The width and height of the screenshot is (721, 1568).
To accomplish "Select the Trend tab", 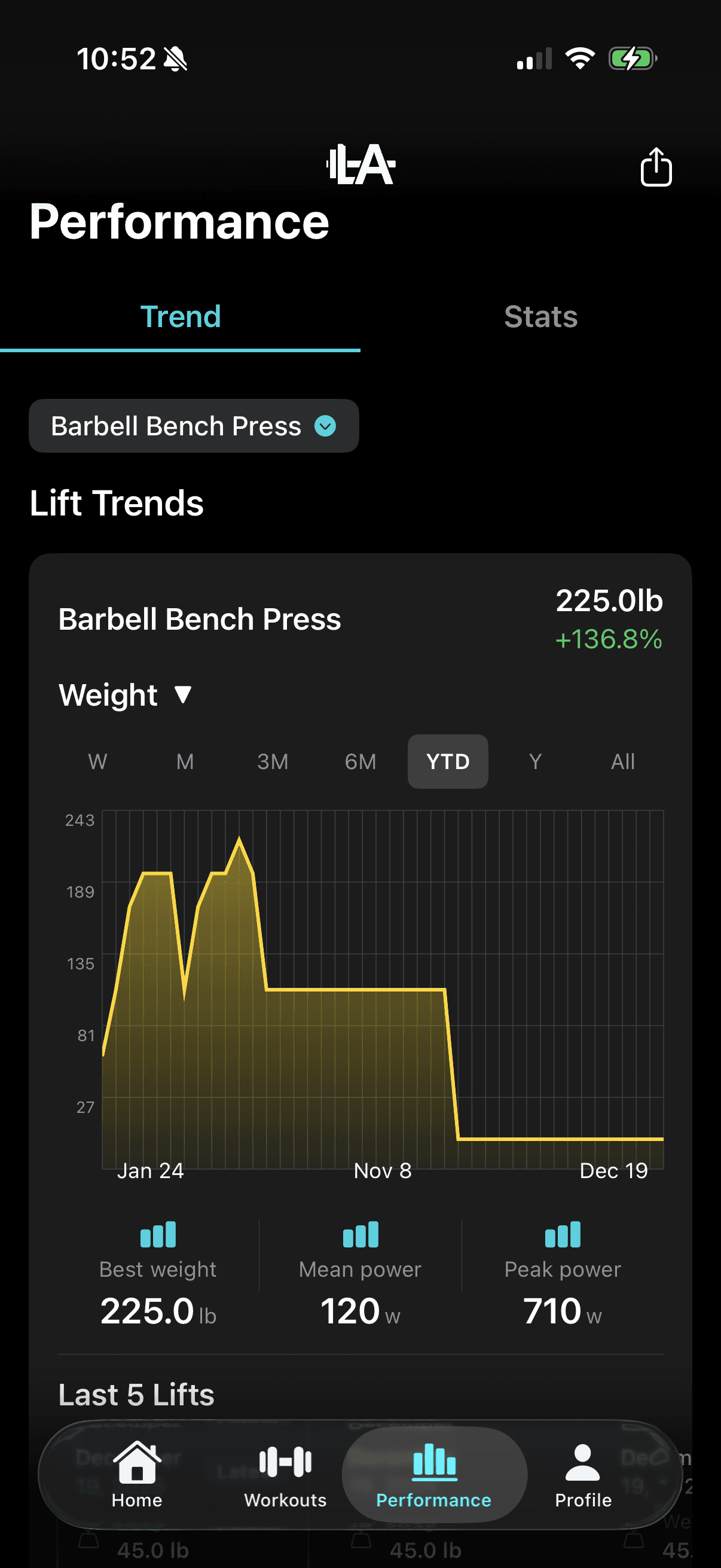I will tap(180, 317).
